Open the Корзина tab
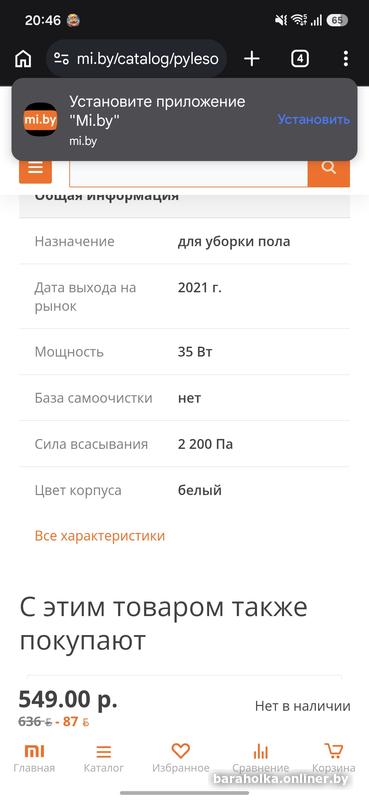The width and height of the screenshot is (369, 800). [334, 758]
